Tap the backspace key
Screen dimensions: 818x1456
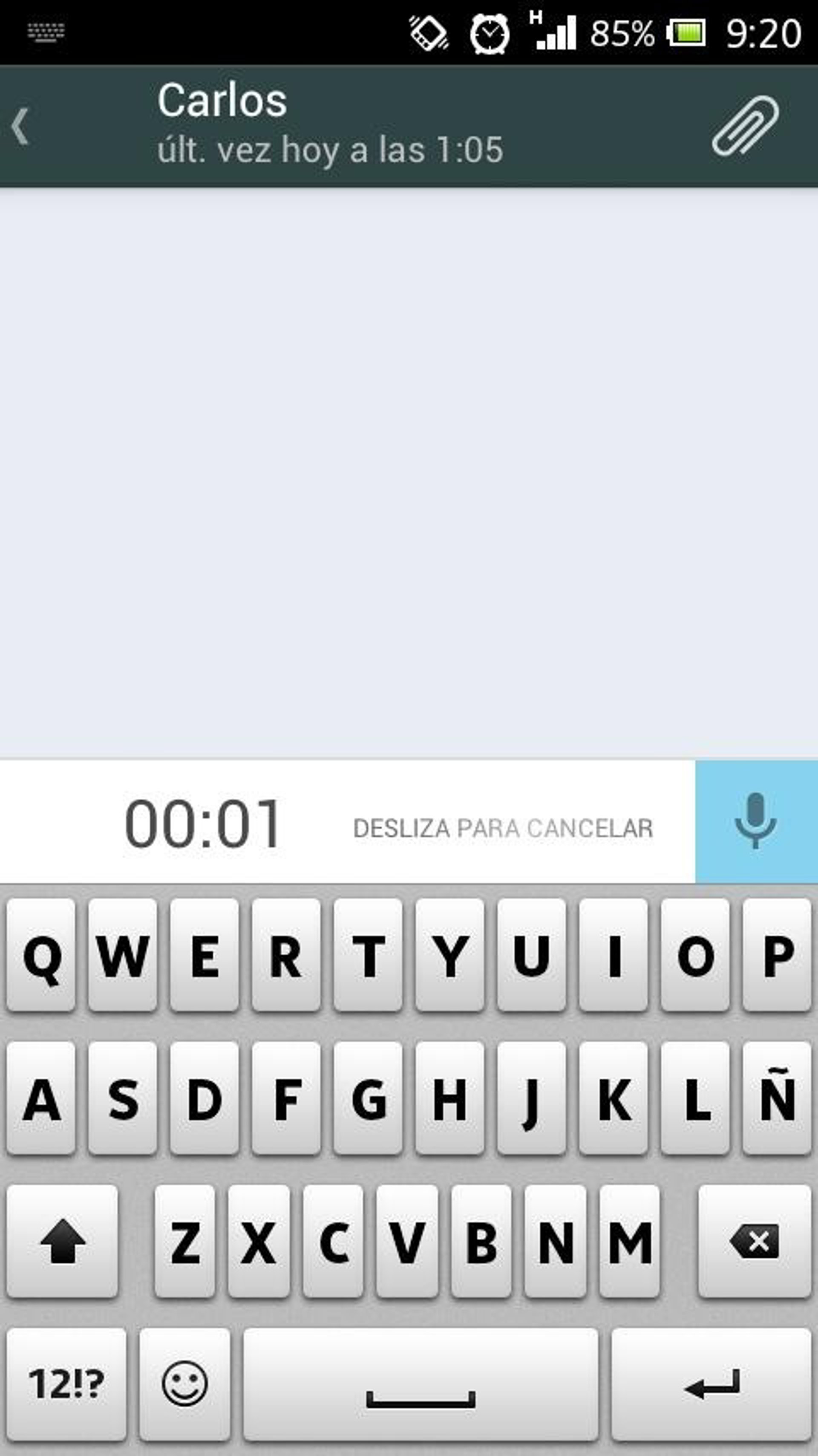(x=754, y=1241)
